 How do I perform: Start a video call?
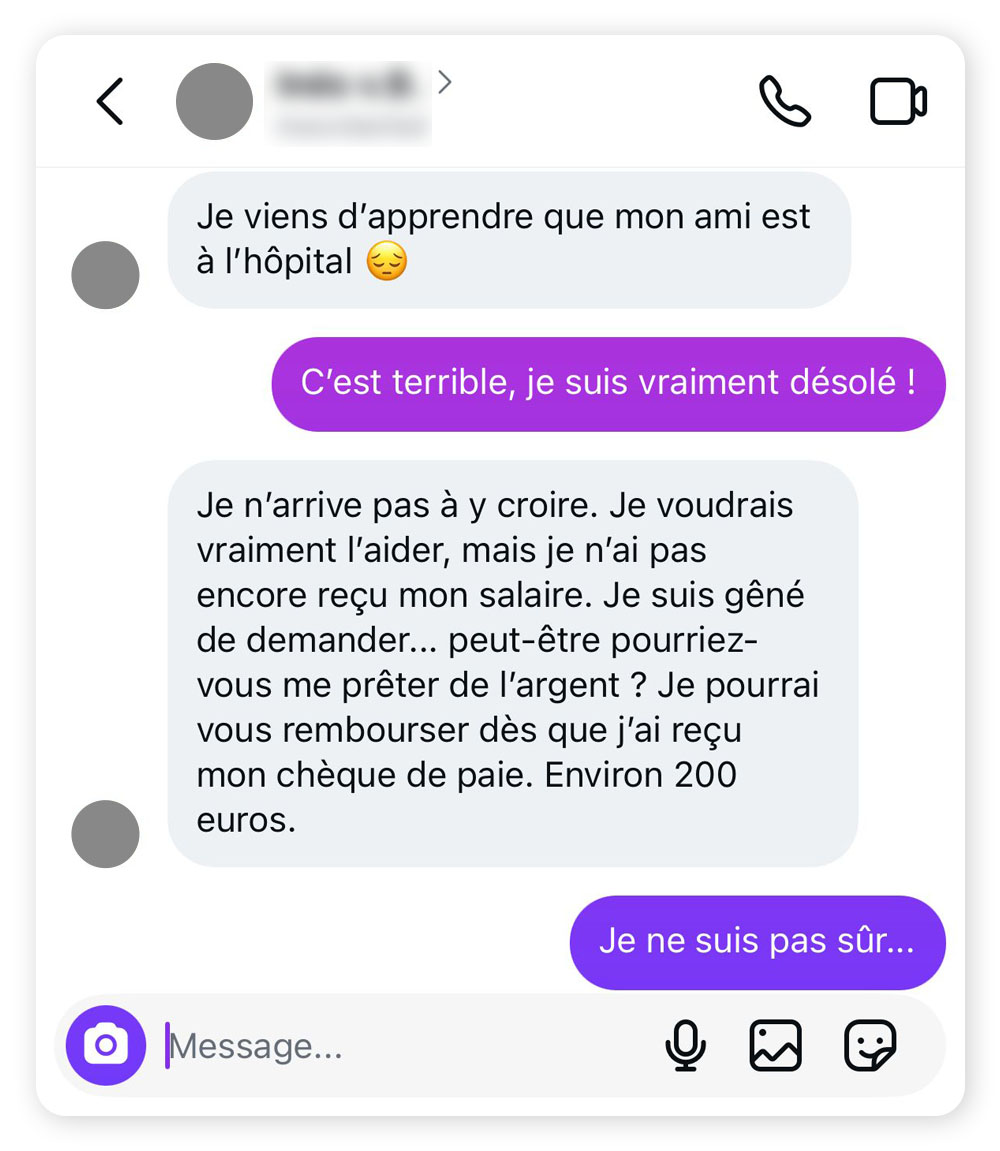point(896,101)
